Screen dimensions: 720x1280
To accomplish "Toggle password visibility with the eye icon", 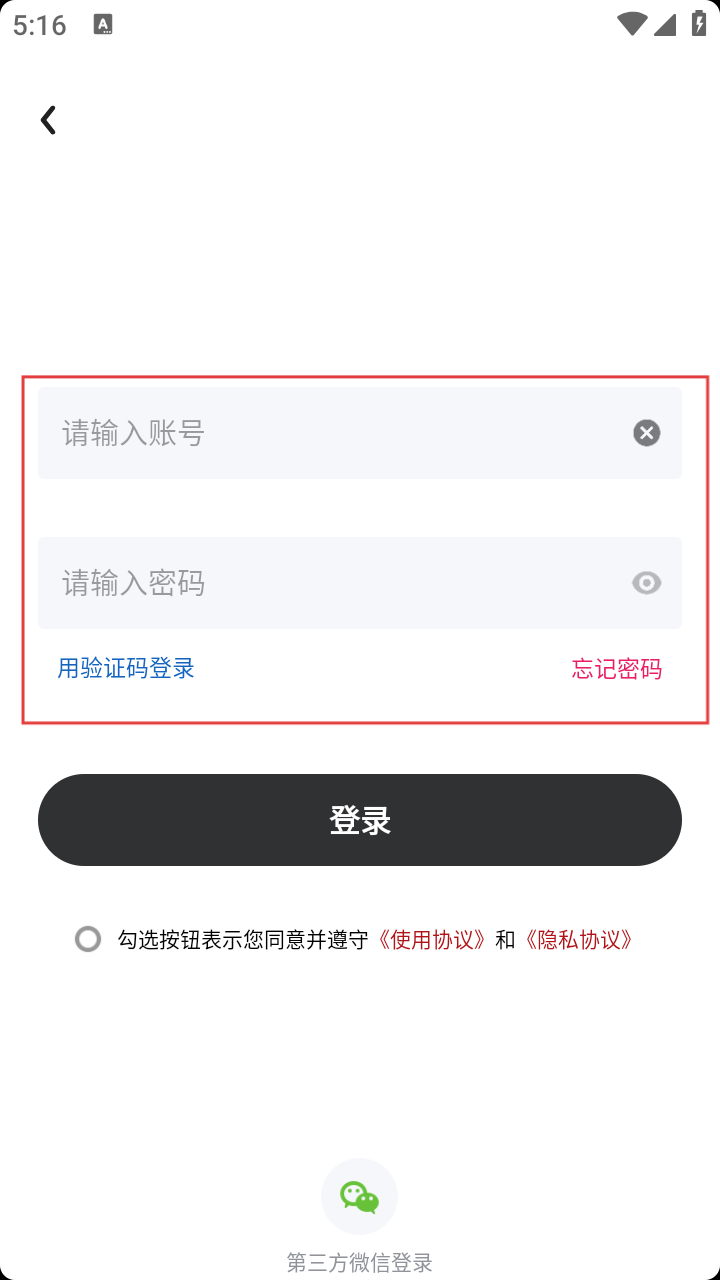I will 646,583.
